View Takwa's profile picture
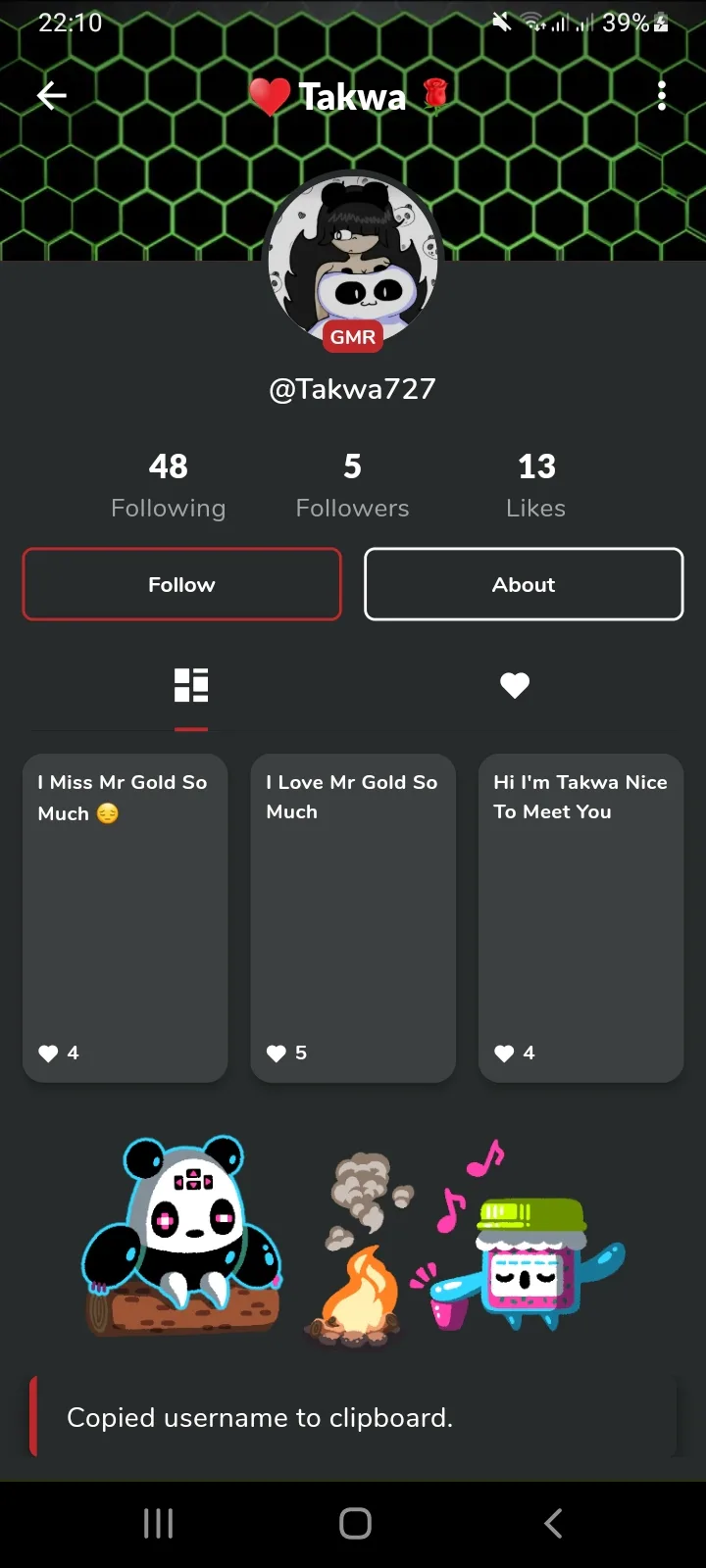Image resolution: width=706 pixels, height=1568 pixels. coord(353,259)
